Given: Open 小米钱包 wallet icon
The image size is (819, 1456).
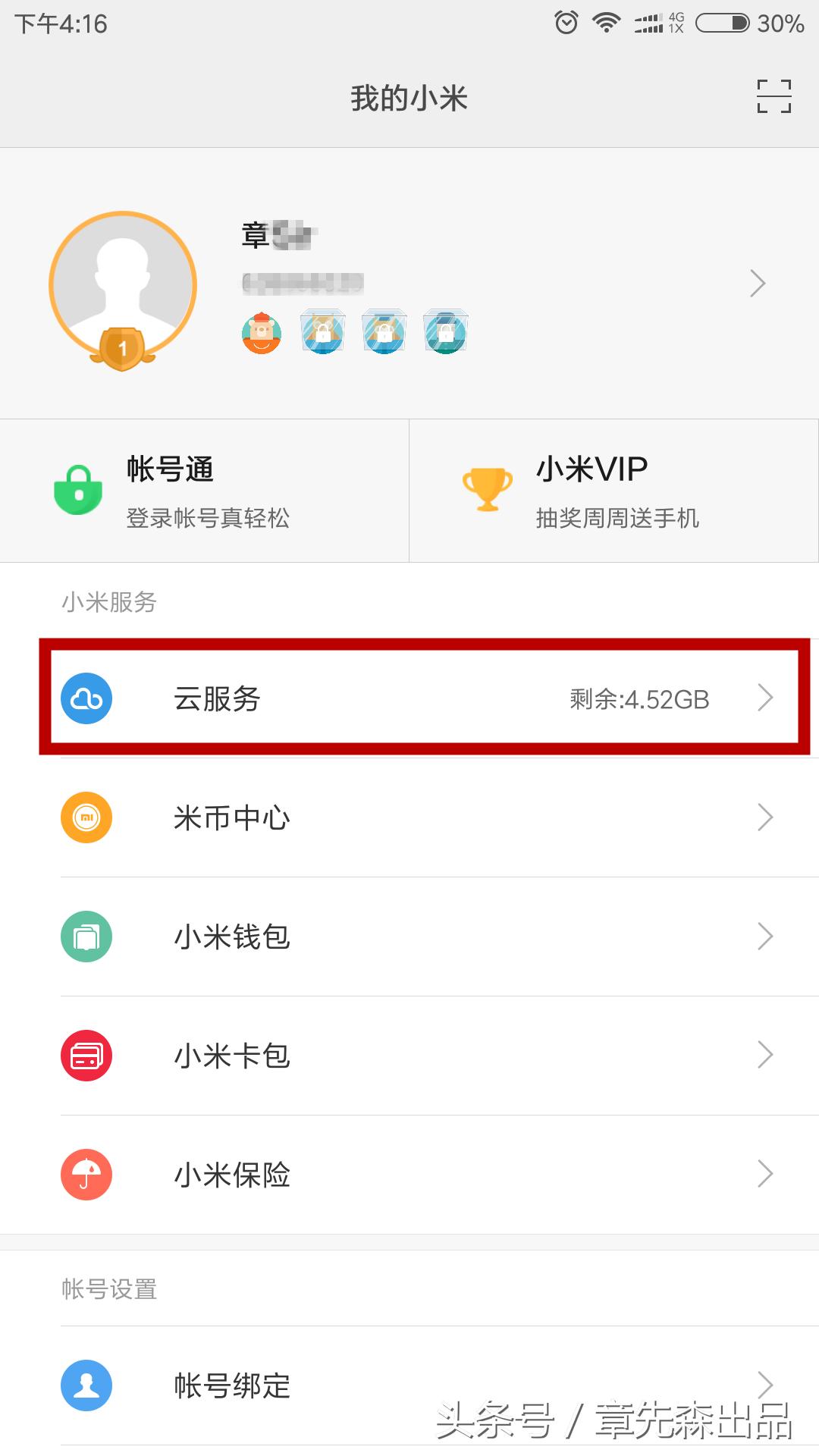Looking at the screenshot, I should (86, 937).
